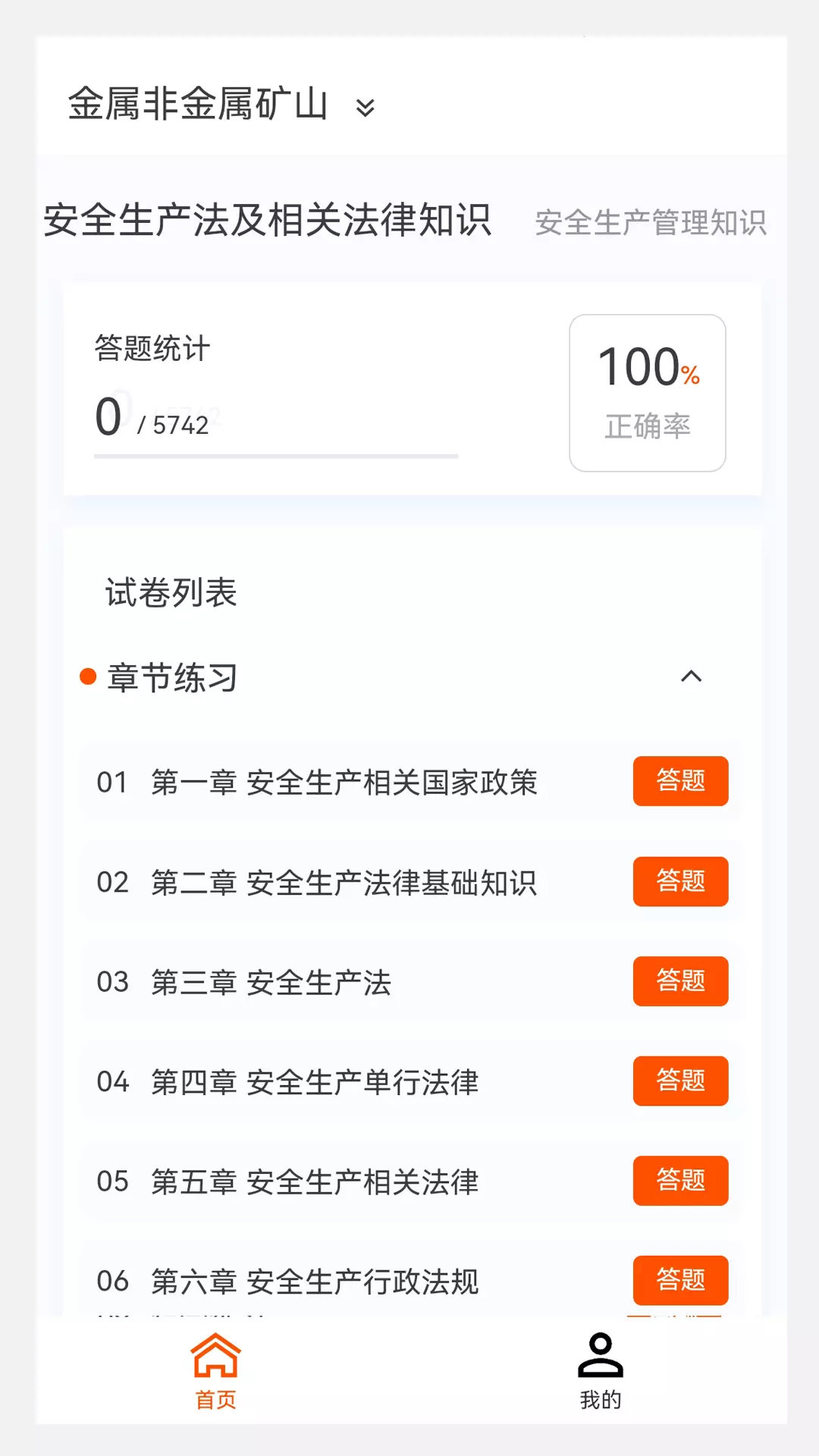This screenshot has width=819, height=1456.
Task: Start 答题 for 第六章 安全生产行政法规
Action: (x=680, y=1281)
